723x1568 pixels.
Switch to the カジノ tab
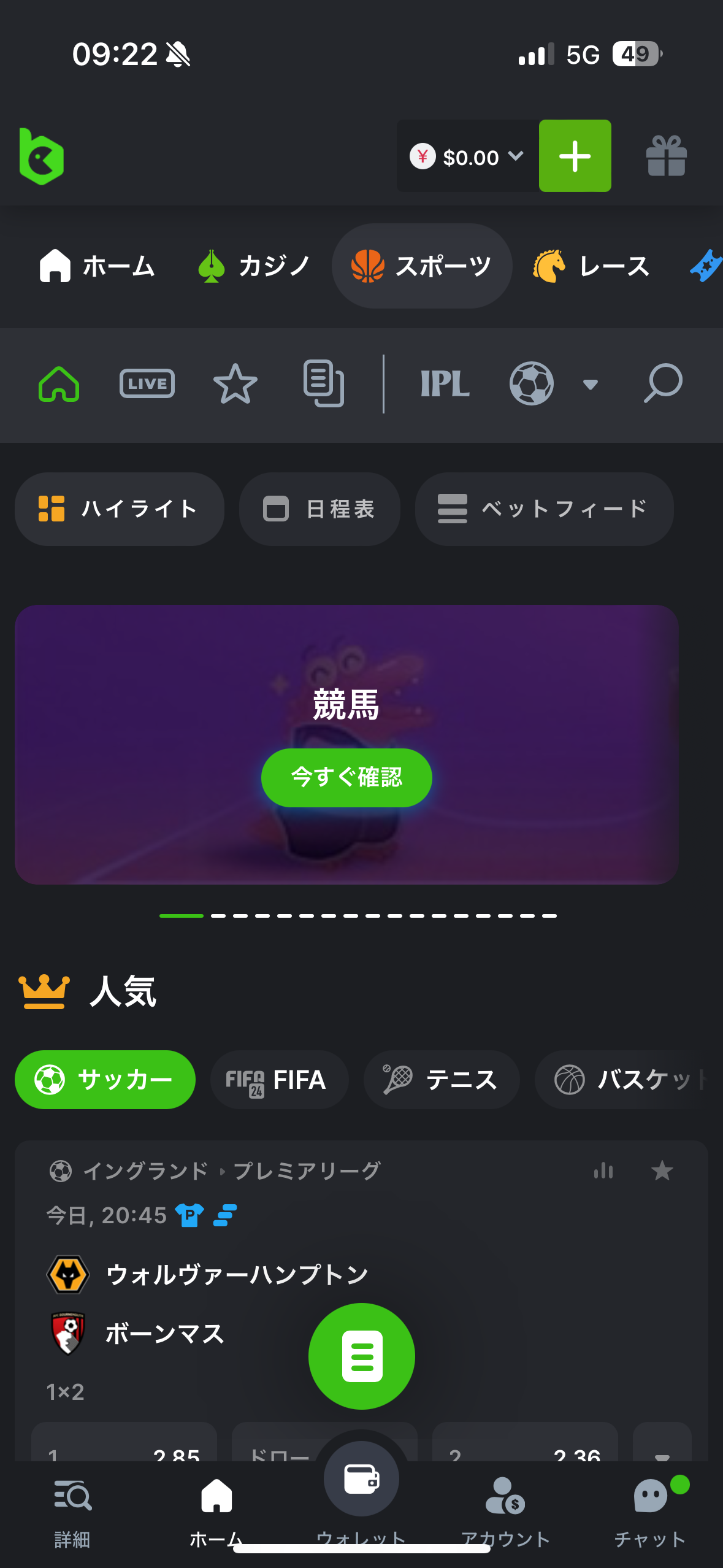tap(254, 266)
